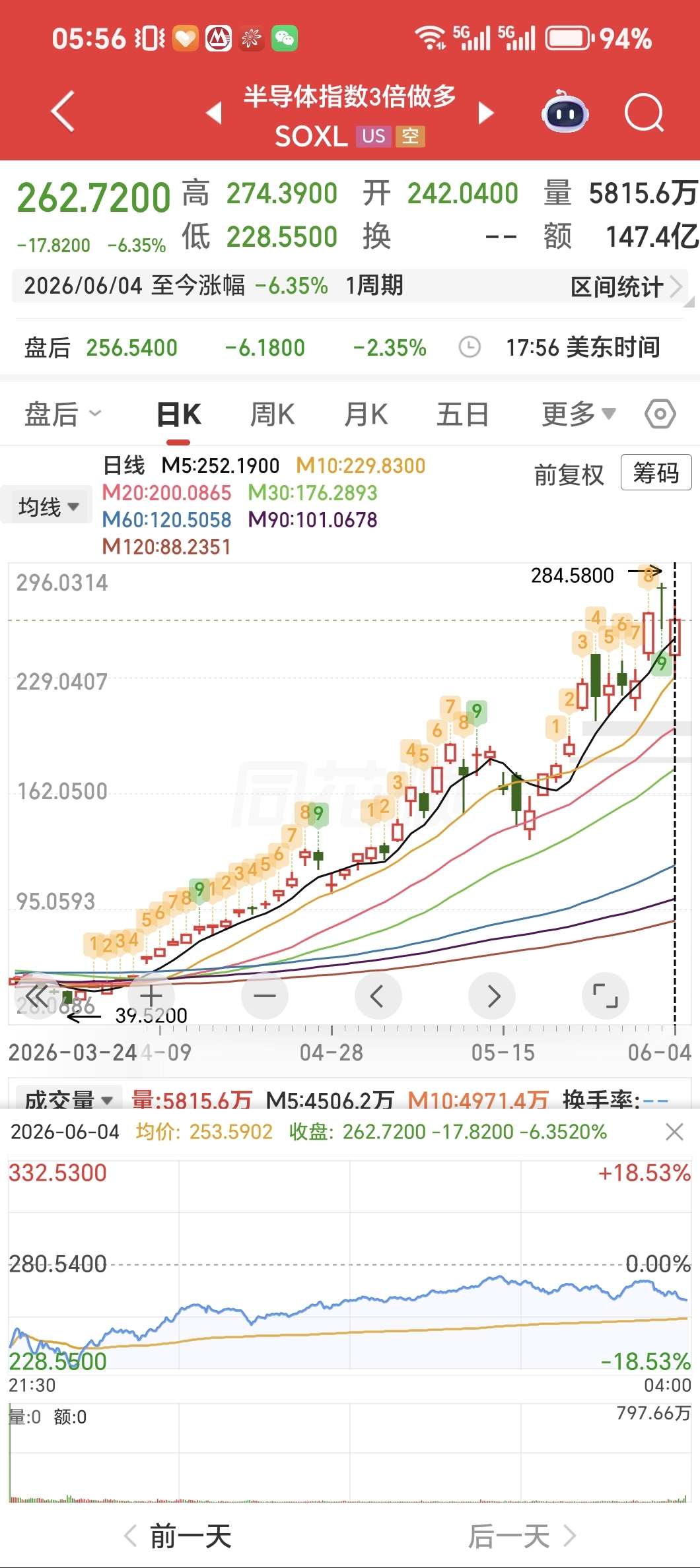Switch to the next stock with right triangle

pyautogui.click(x=485, y=112)
